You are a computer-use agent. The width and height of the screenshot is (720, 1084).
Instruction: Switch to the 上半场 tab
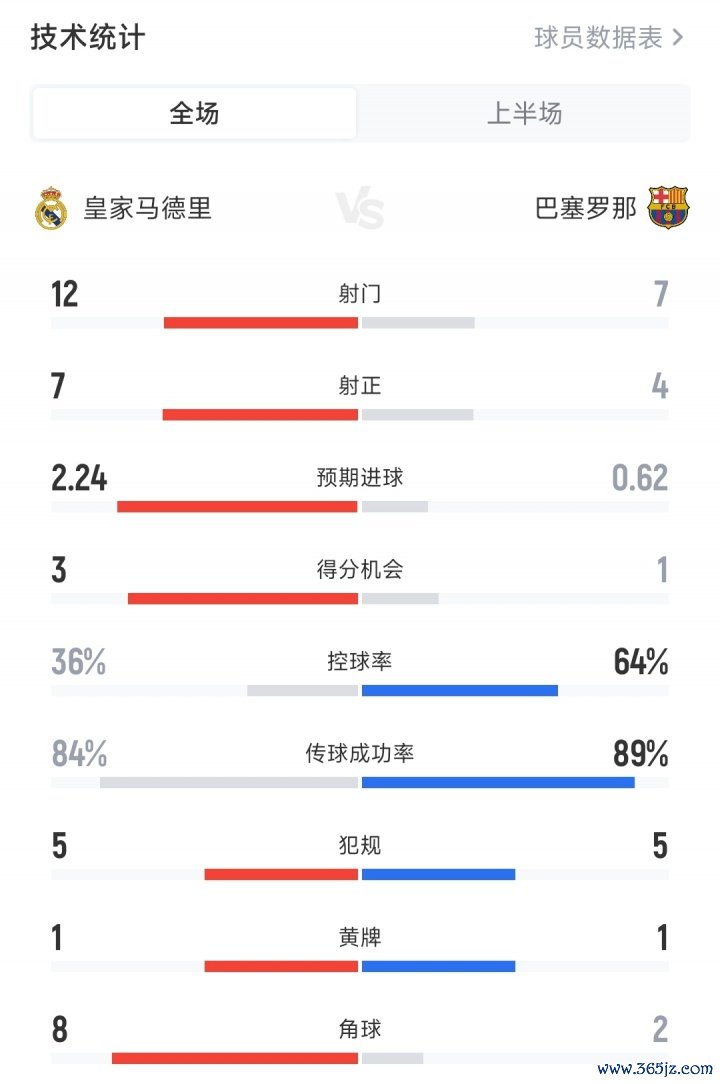[x=524, y=113]
